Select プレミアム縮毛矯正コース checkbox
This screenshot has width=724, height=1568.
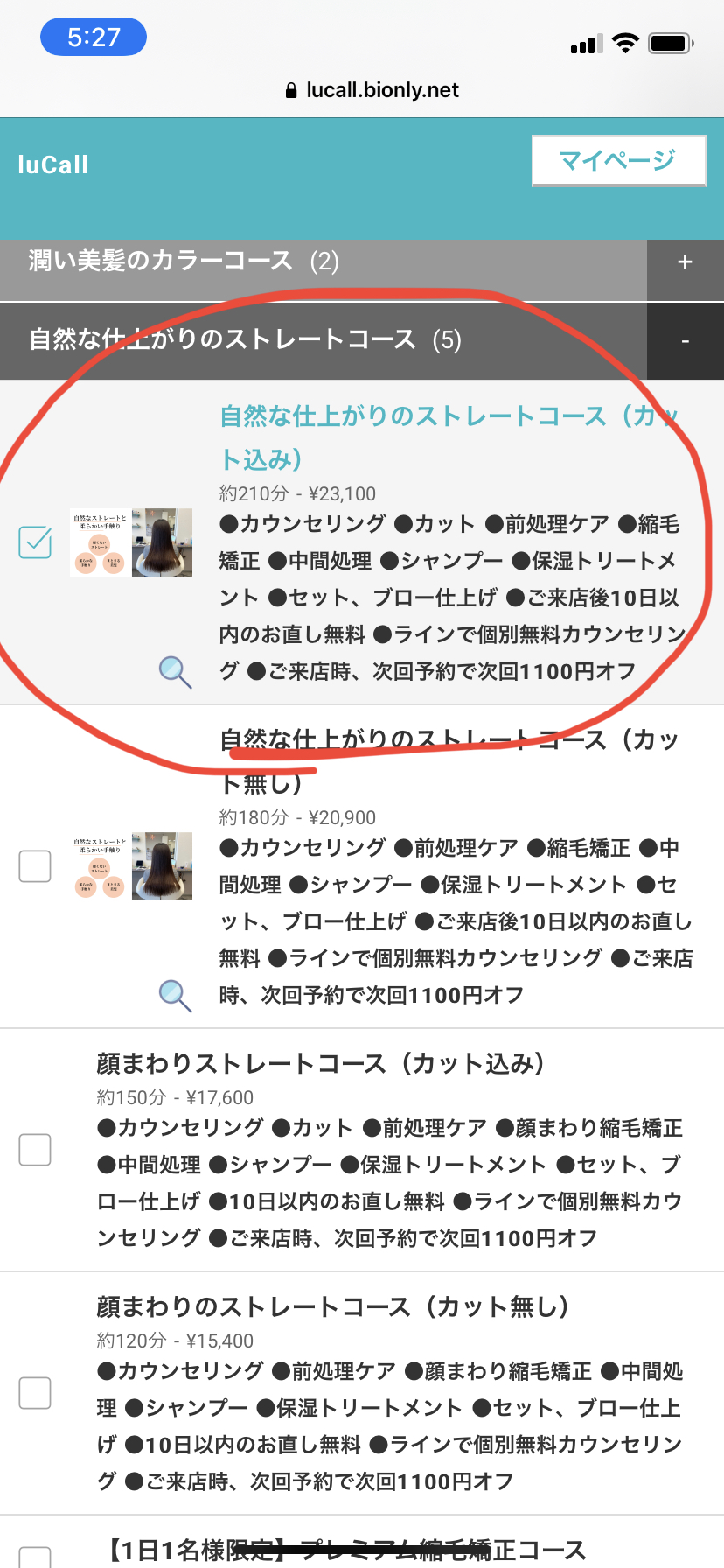(x=35, y=1556)
